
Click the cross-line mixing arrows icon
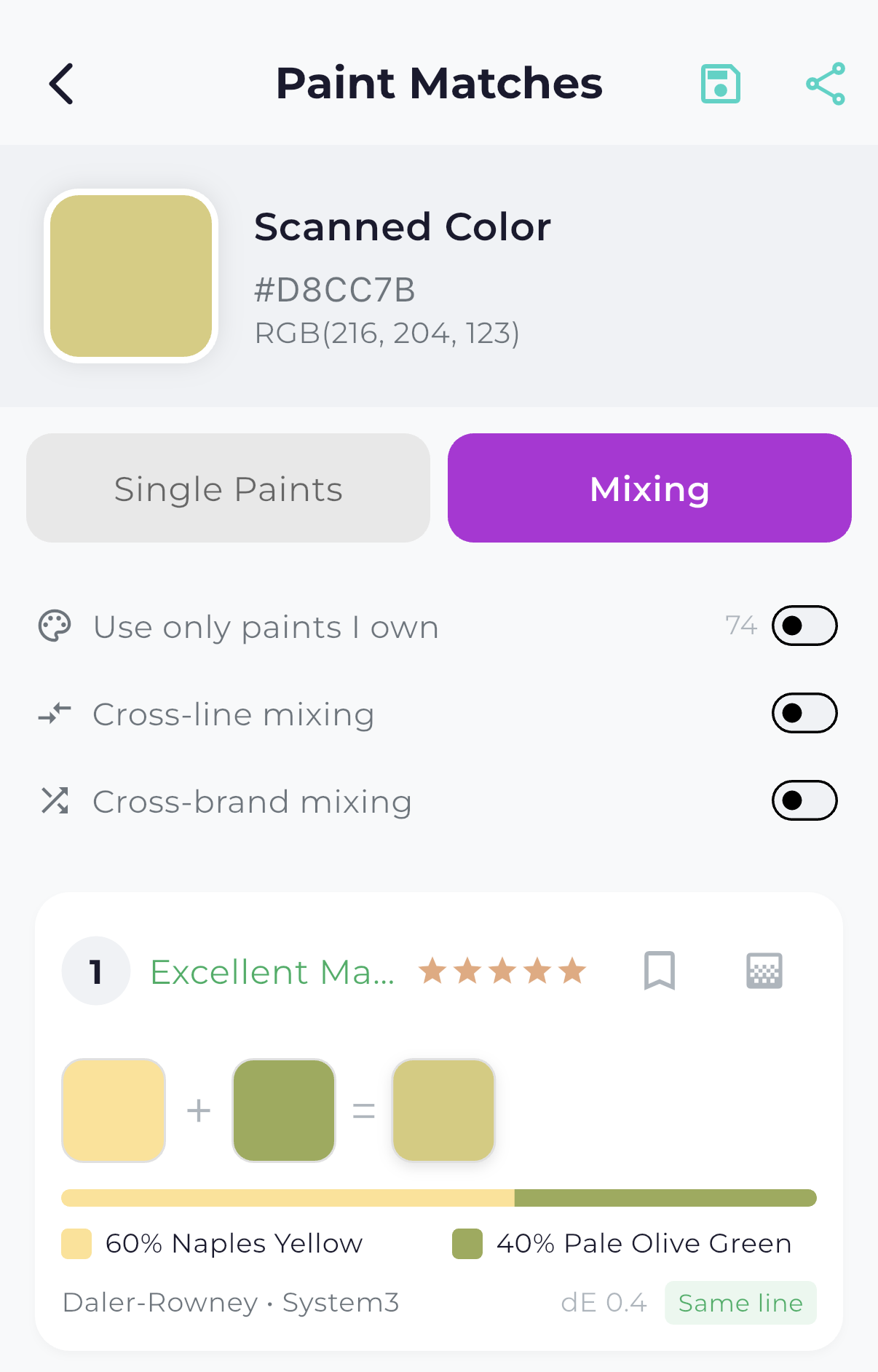pyautogui.click(x=55, y=714)
